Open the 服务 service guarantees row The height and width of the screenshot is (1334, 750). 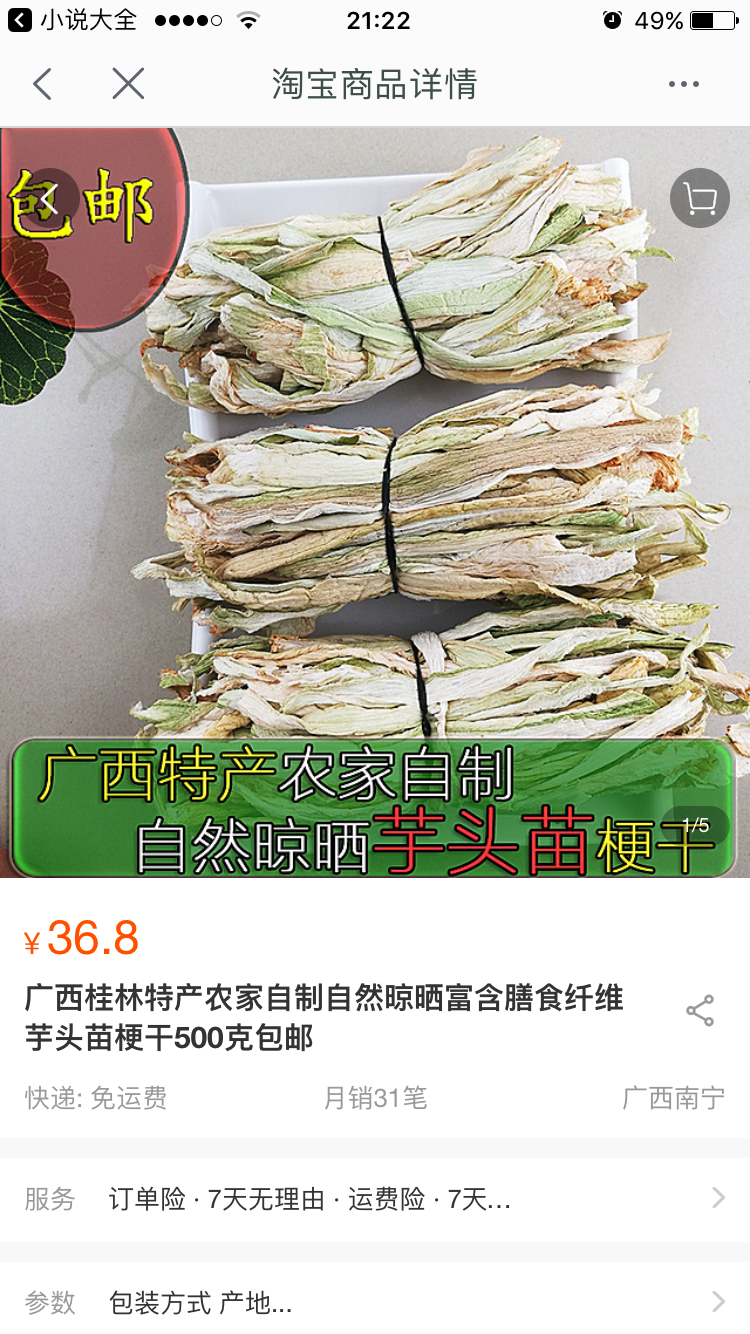pos(375,1199)
